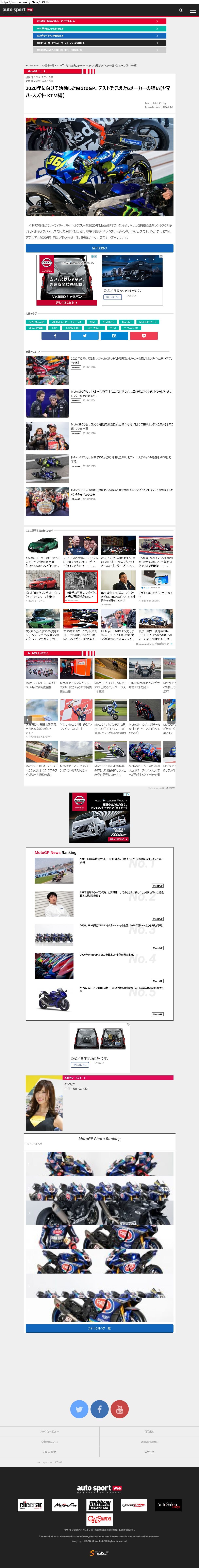Image resolution: width=199 pixels, height=1568 pixels.
Task: Share article on Twitter
Action: click(x=85, y=335)
